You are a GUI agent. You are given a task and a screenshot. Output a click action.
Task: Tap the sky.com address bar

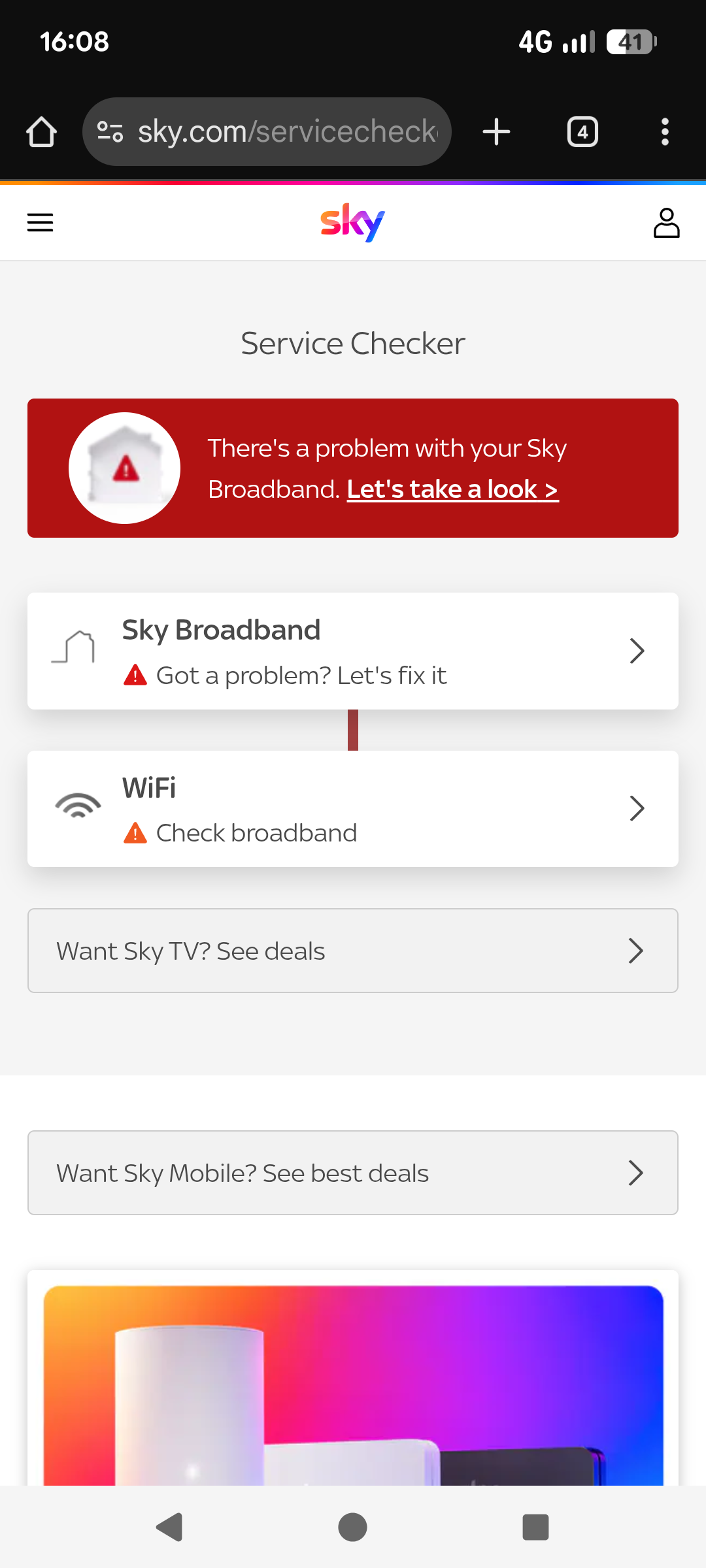(x=286, y=132)
